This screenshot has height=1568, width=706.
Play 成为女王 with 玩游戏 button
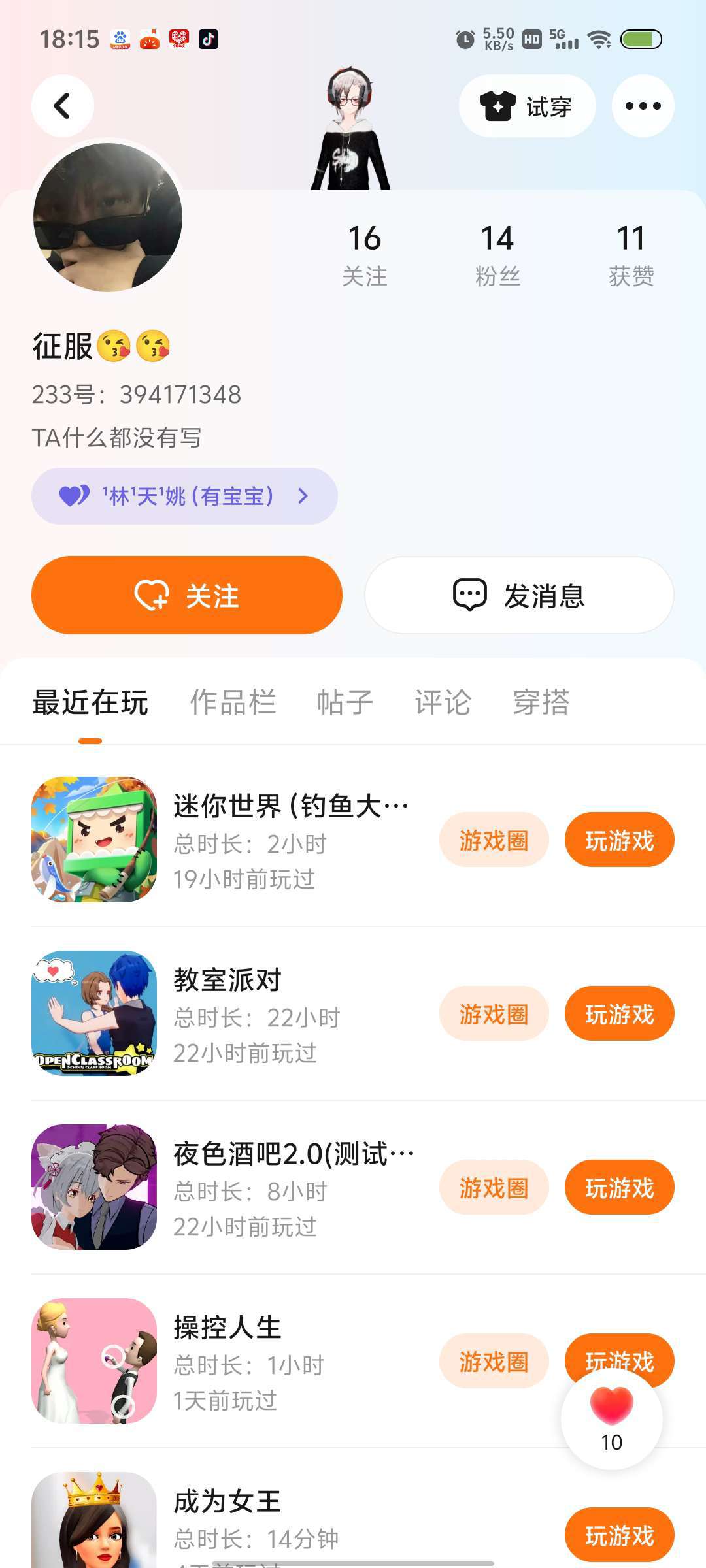(619, 1535)
